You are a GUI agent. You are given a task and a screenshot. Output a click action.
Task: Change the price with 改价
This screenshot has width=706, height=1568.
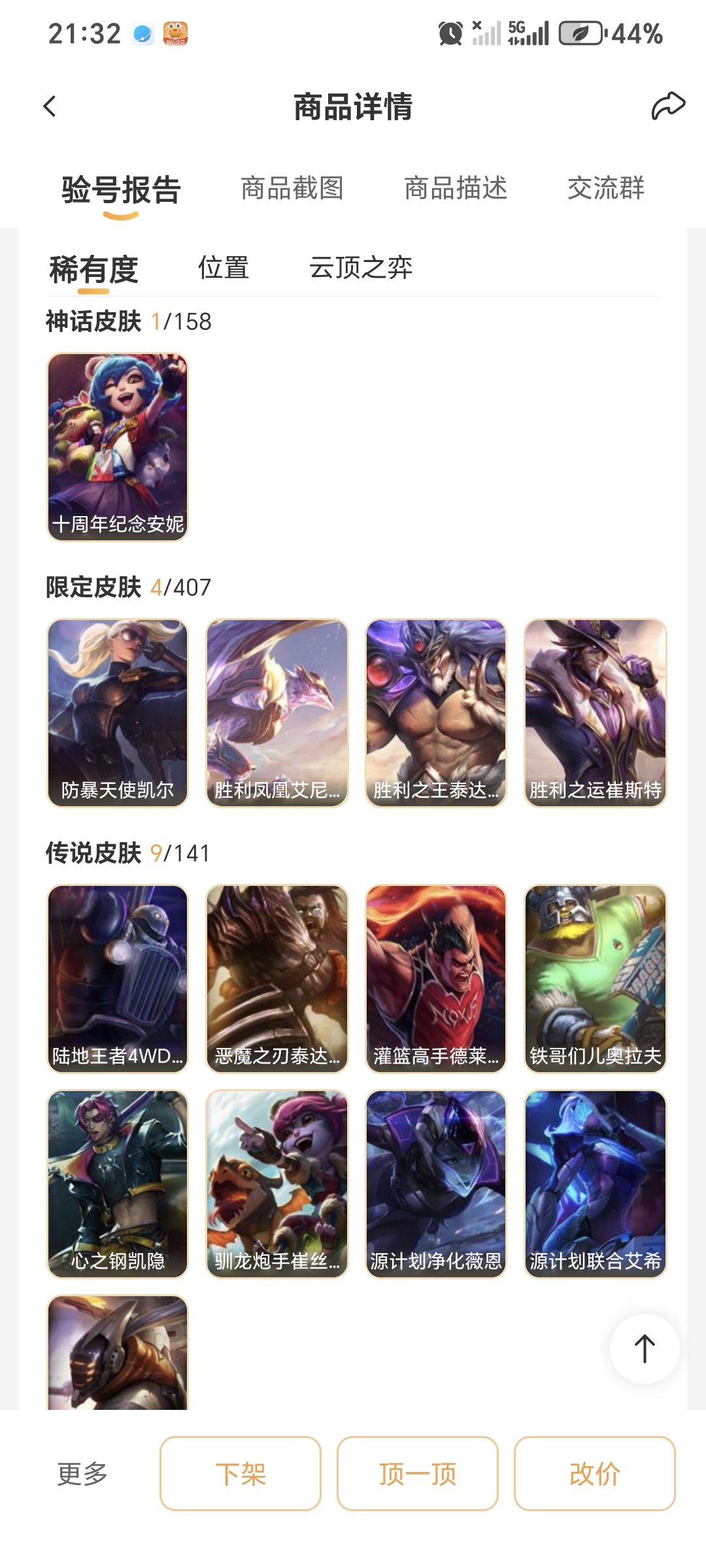[x=594, y=1474]
